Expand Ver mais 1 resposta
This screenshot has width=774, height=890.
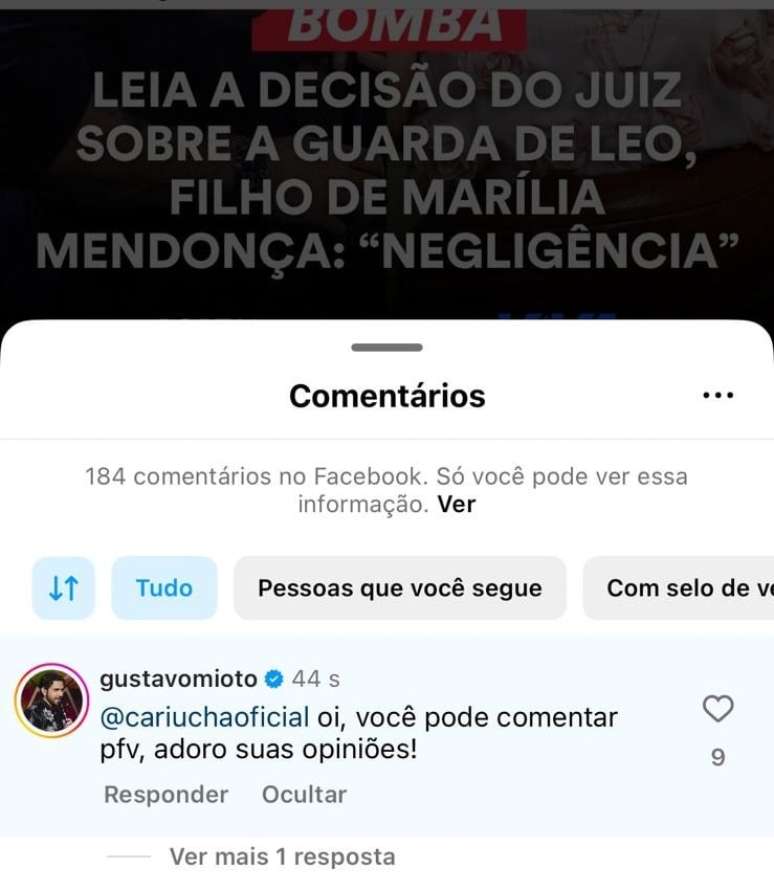(x=282, y=857)
